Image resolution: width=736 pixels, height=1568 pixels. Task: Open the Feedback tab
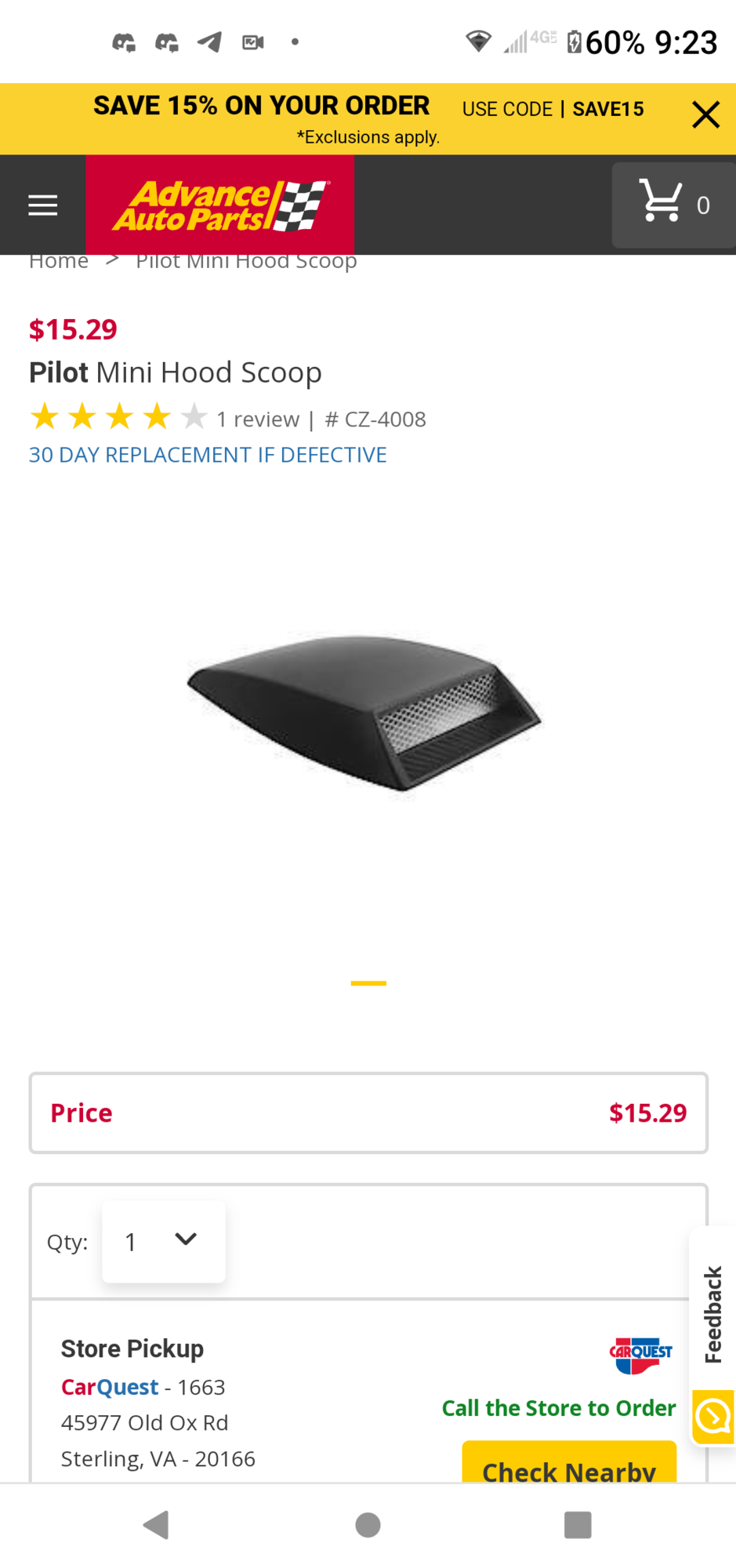[x=712, y=1313]
